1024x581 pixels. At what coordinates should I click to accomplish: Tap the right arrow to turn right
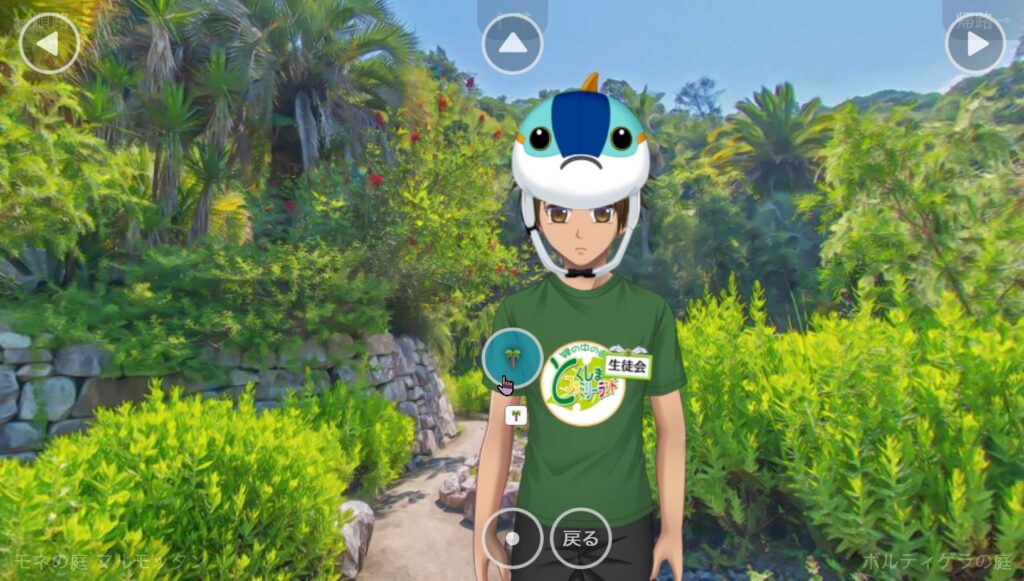pos(975,43)
